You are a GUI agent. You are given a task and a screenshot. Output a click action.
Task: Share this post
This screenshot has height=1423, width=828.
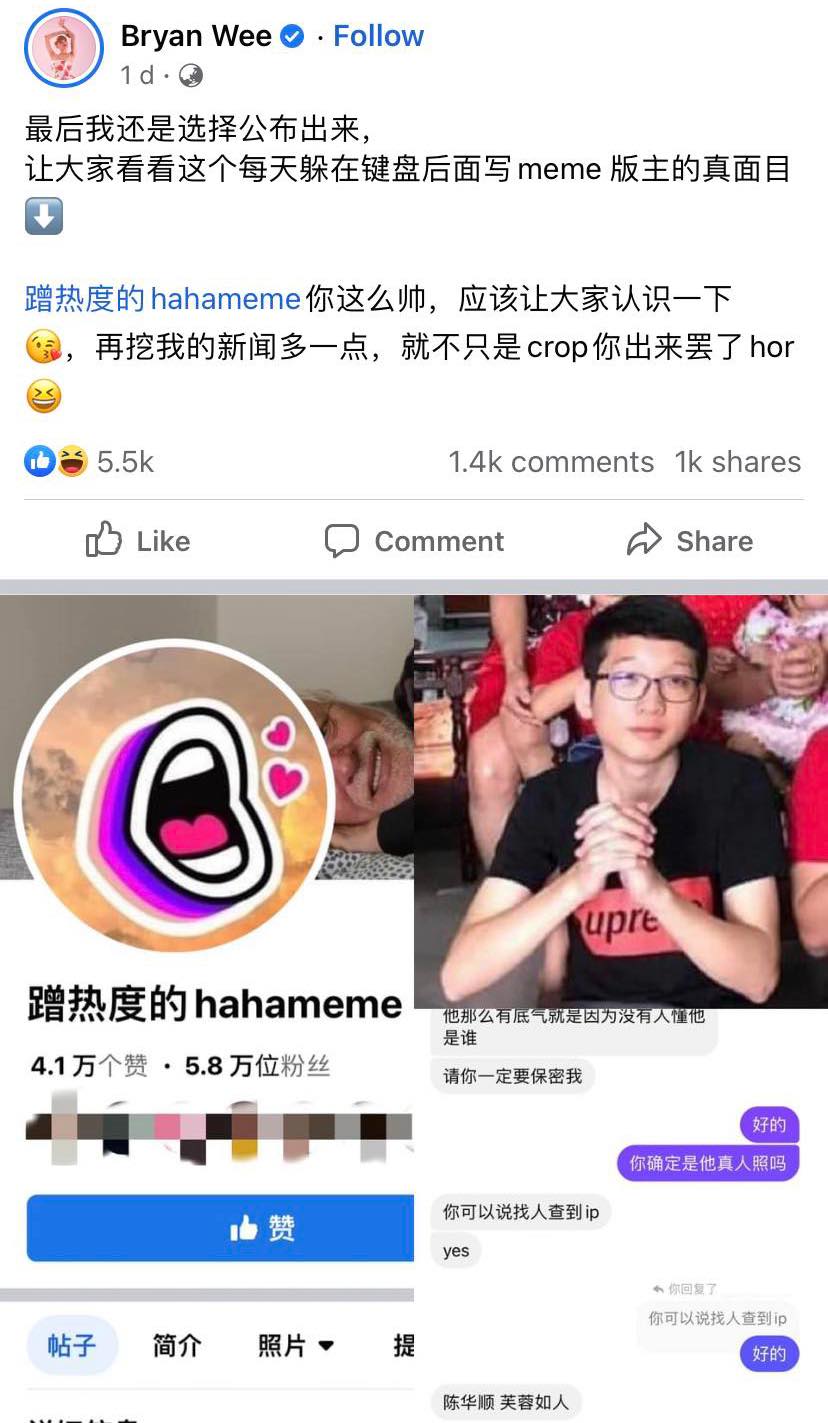(x=690, y=541)
